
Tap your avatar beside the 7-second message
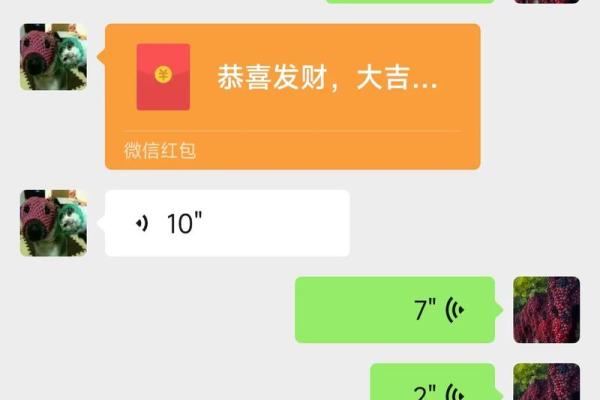[546, 310]
